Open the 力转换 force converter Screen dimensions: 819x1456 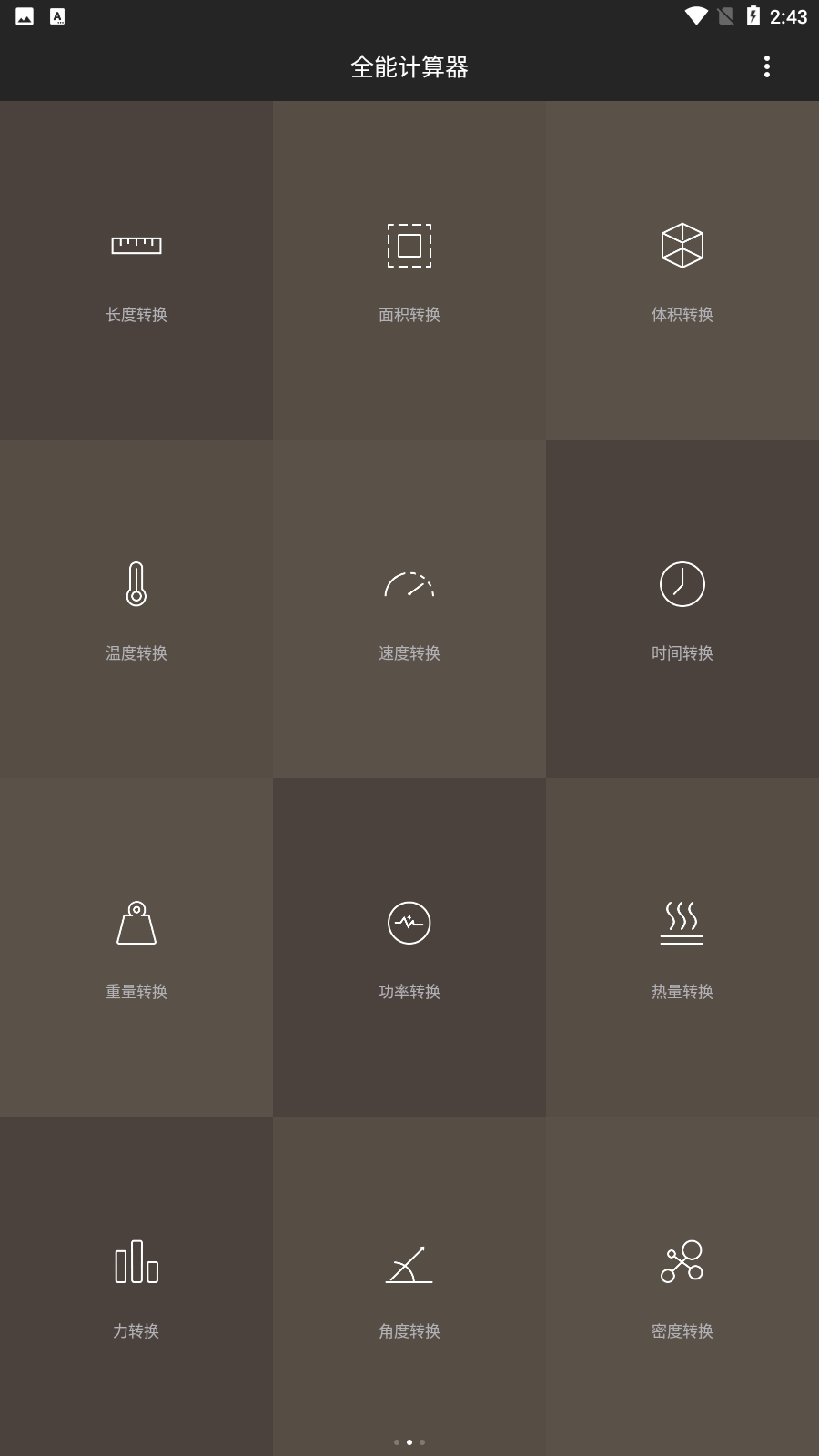136,1286
